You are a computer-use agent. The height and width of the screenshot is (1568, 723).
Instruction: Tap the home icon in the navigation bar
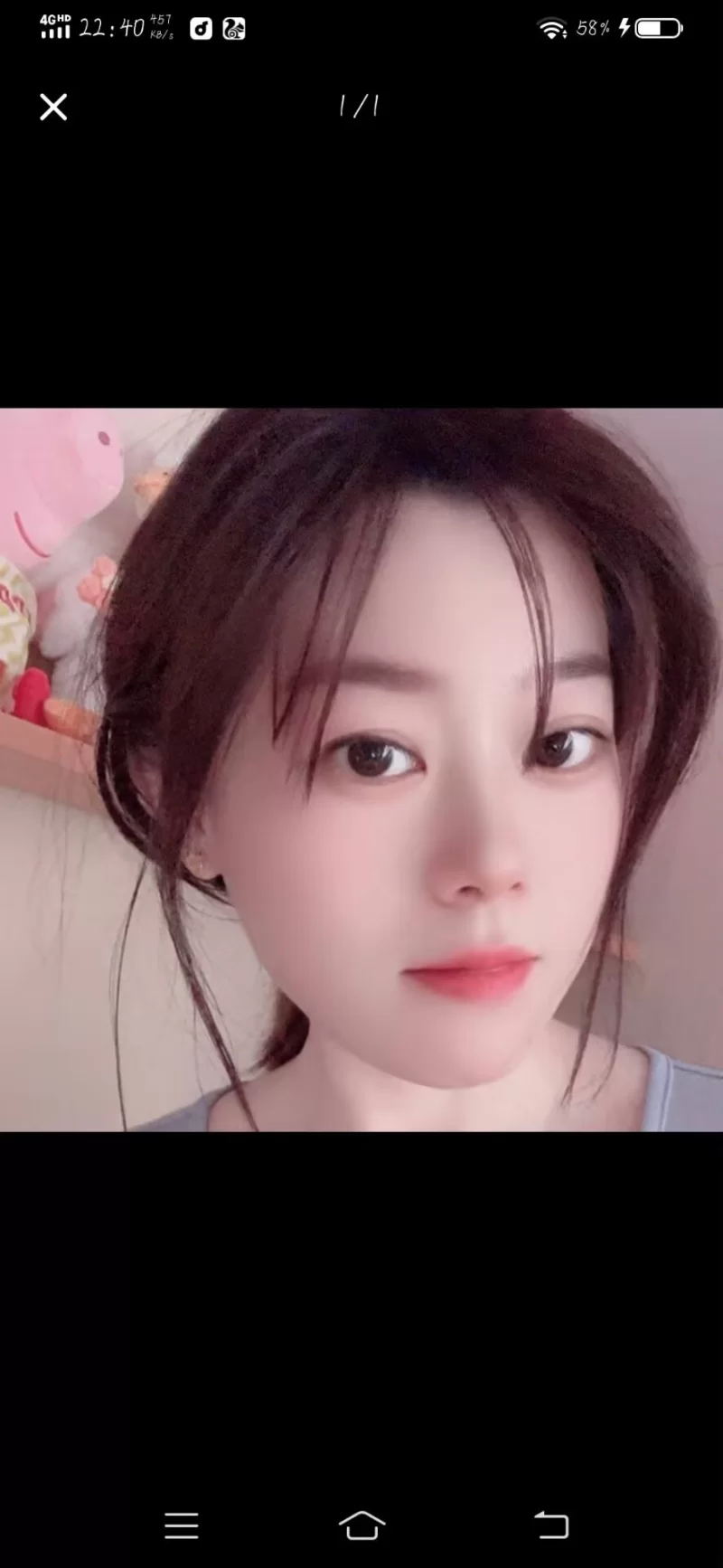point(361,1525)
